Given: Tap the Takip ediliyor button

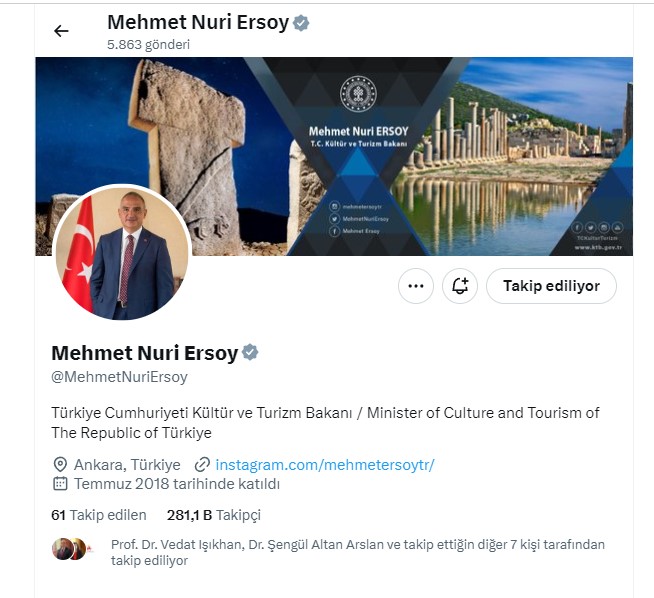Looking at the screenshot, I should click(x=551, y=286).
